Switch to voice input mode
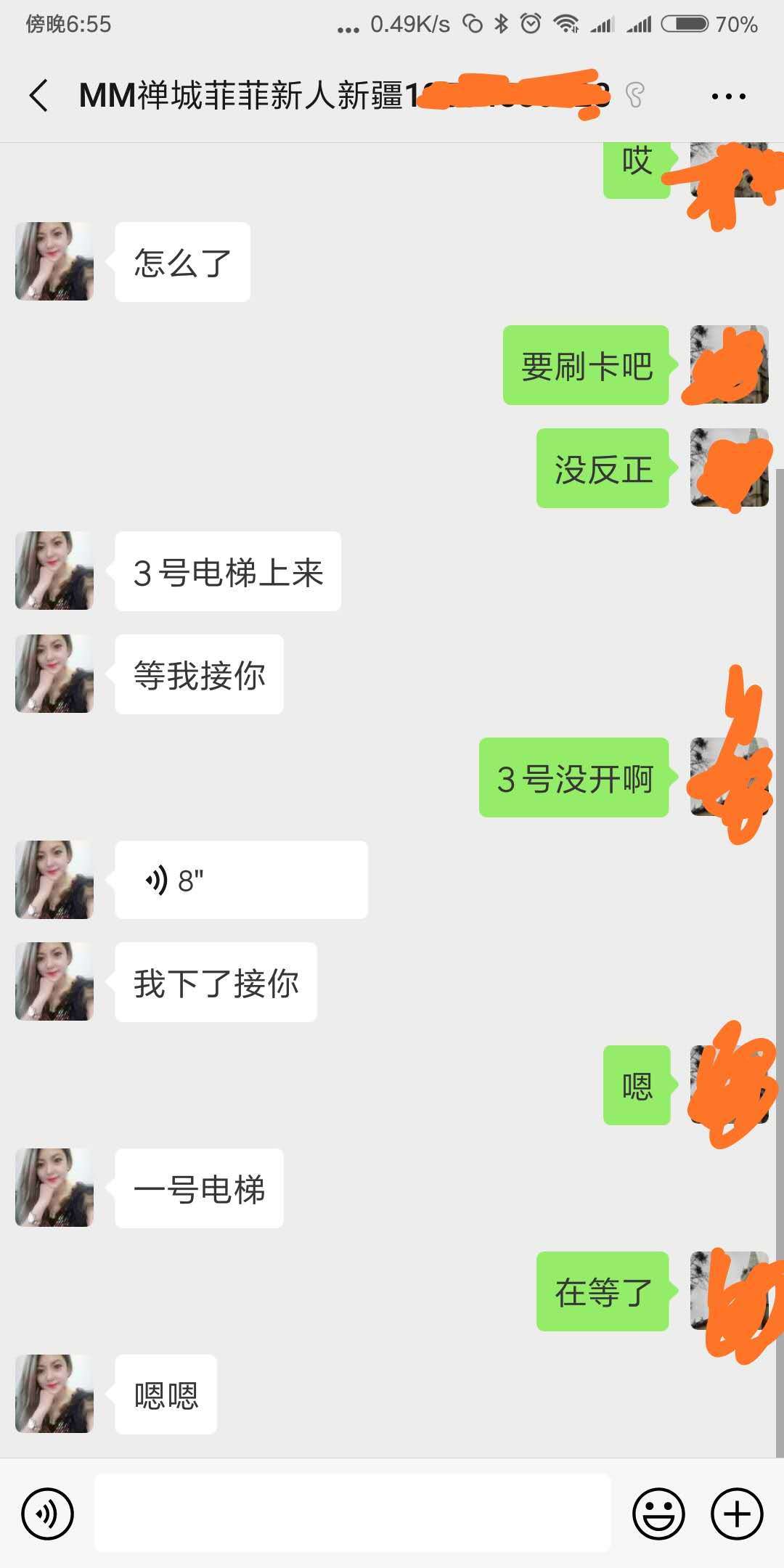The image size is (784, 1568). click(48, 1514)
